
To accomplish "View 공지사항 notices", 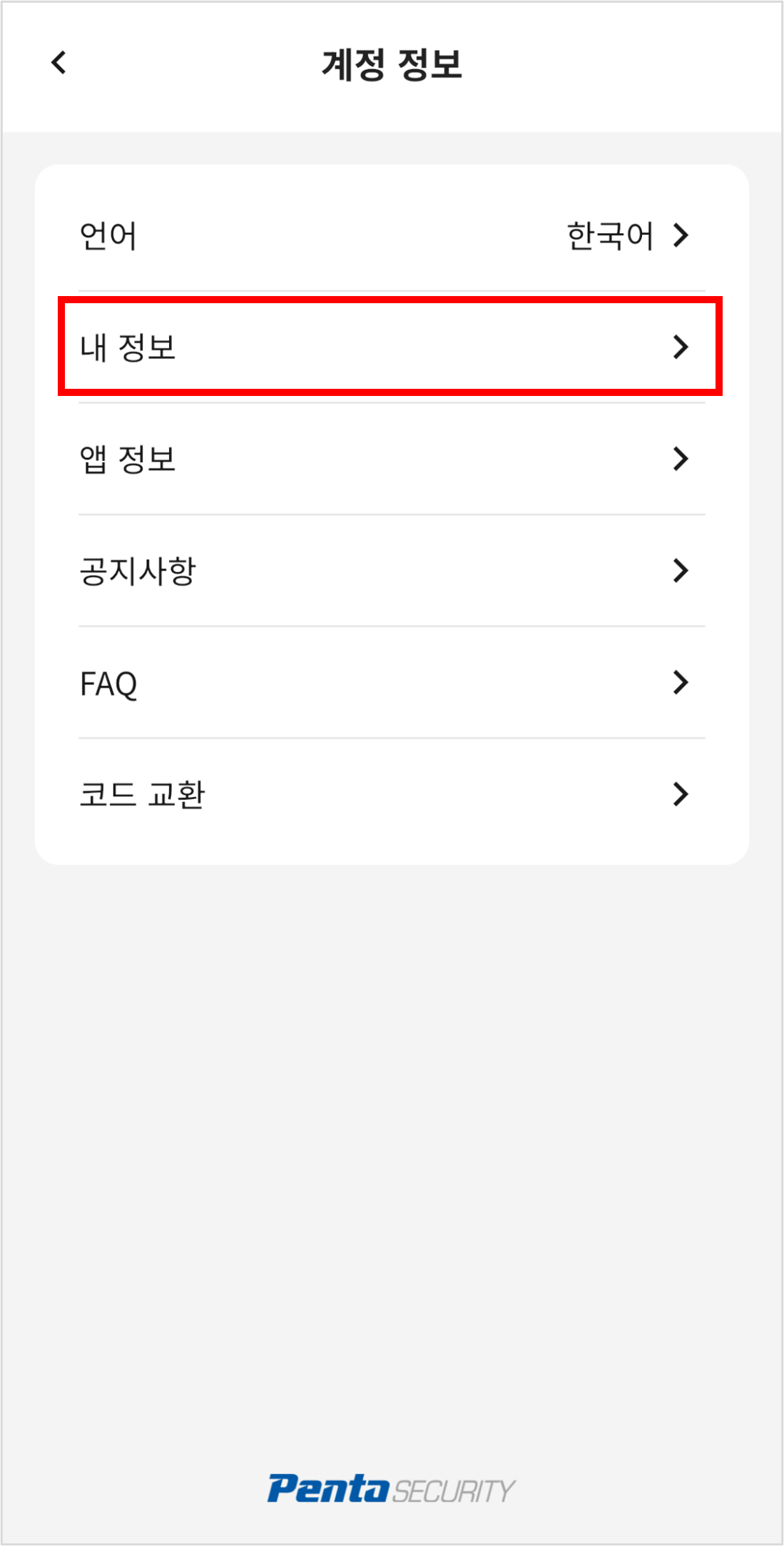I will pyautogui.click(x=391, y=571).
